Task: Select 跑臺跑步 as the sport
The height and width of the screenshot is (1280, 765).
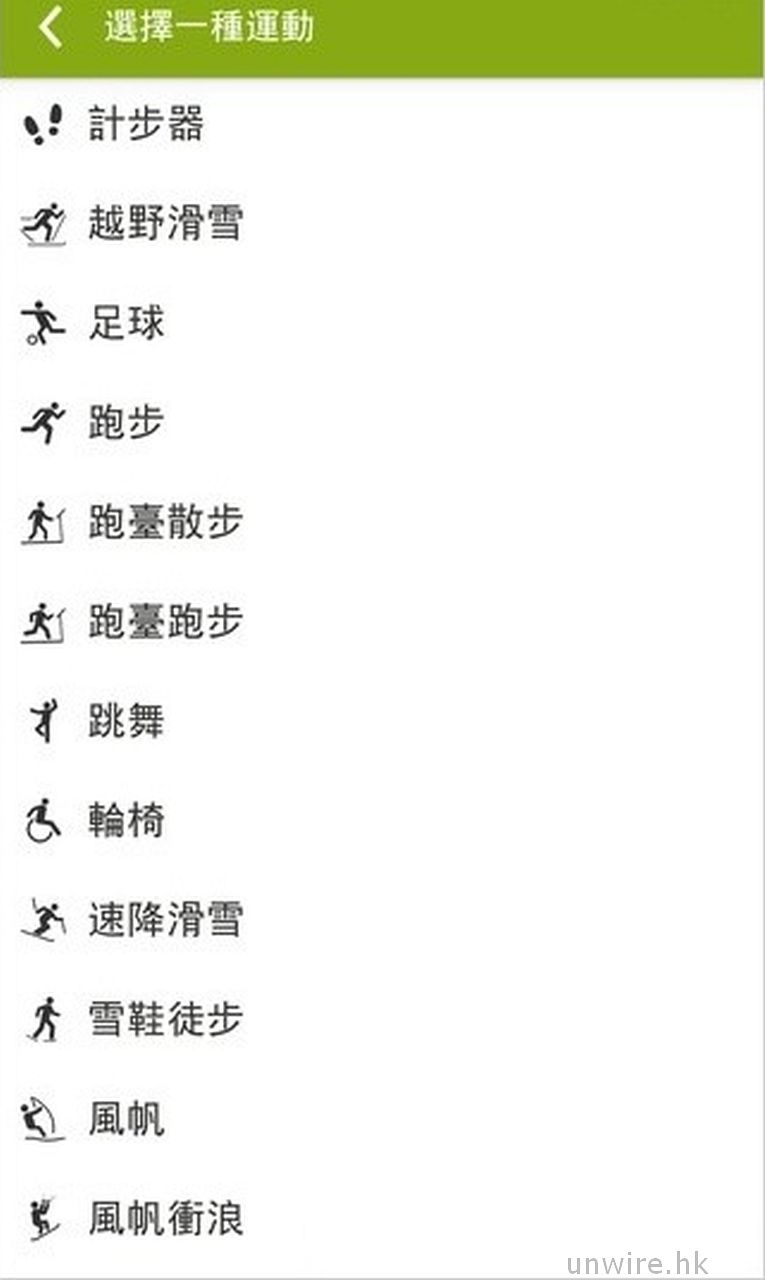Action: pos(164,622)
